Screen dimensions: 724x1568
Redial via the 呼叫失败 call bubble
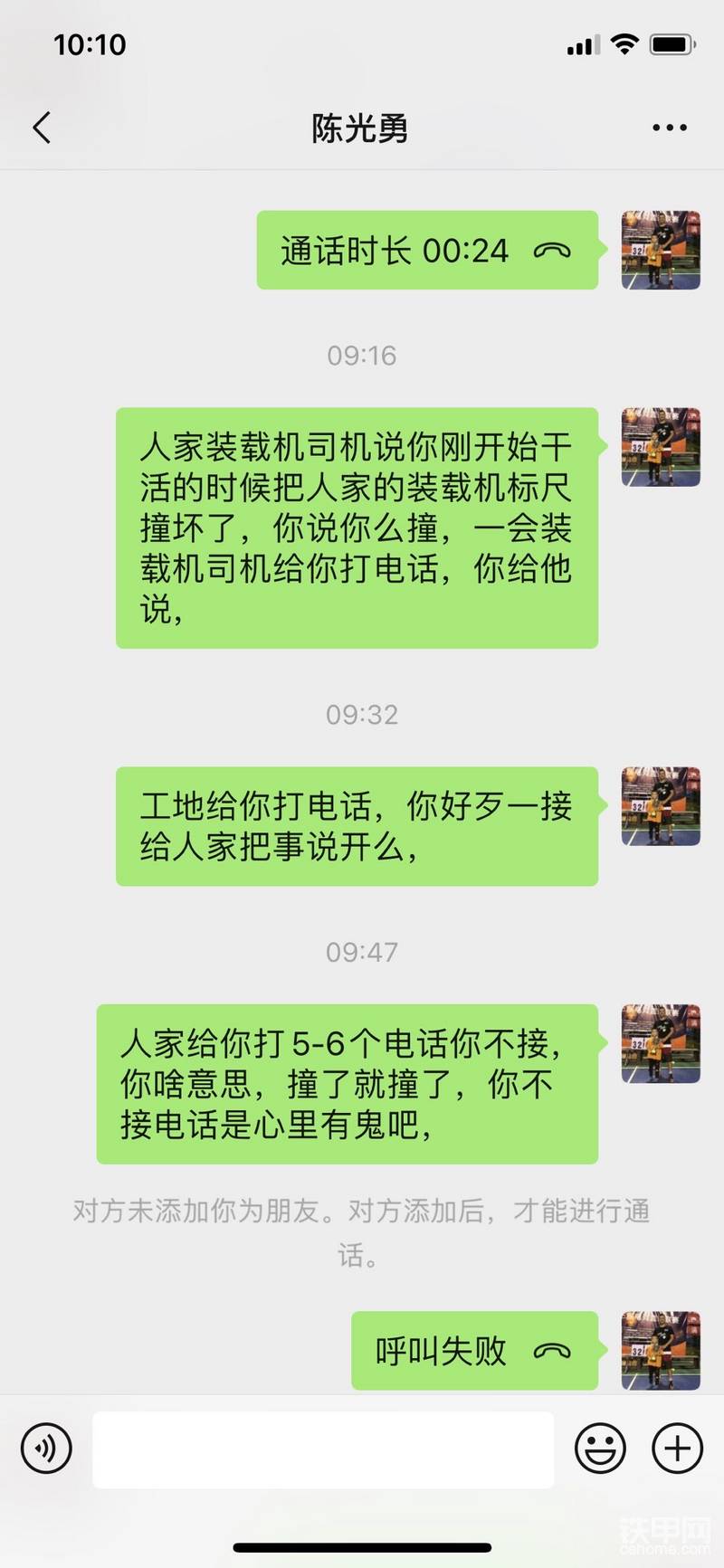474,1351
